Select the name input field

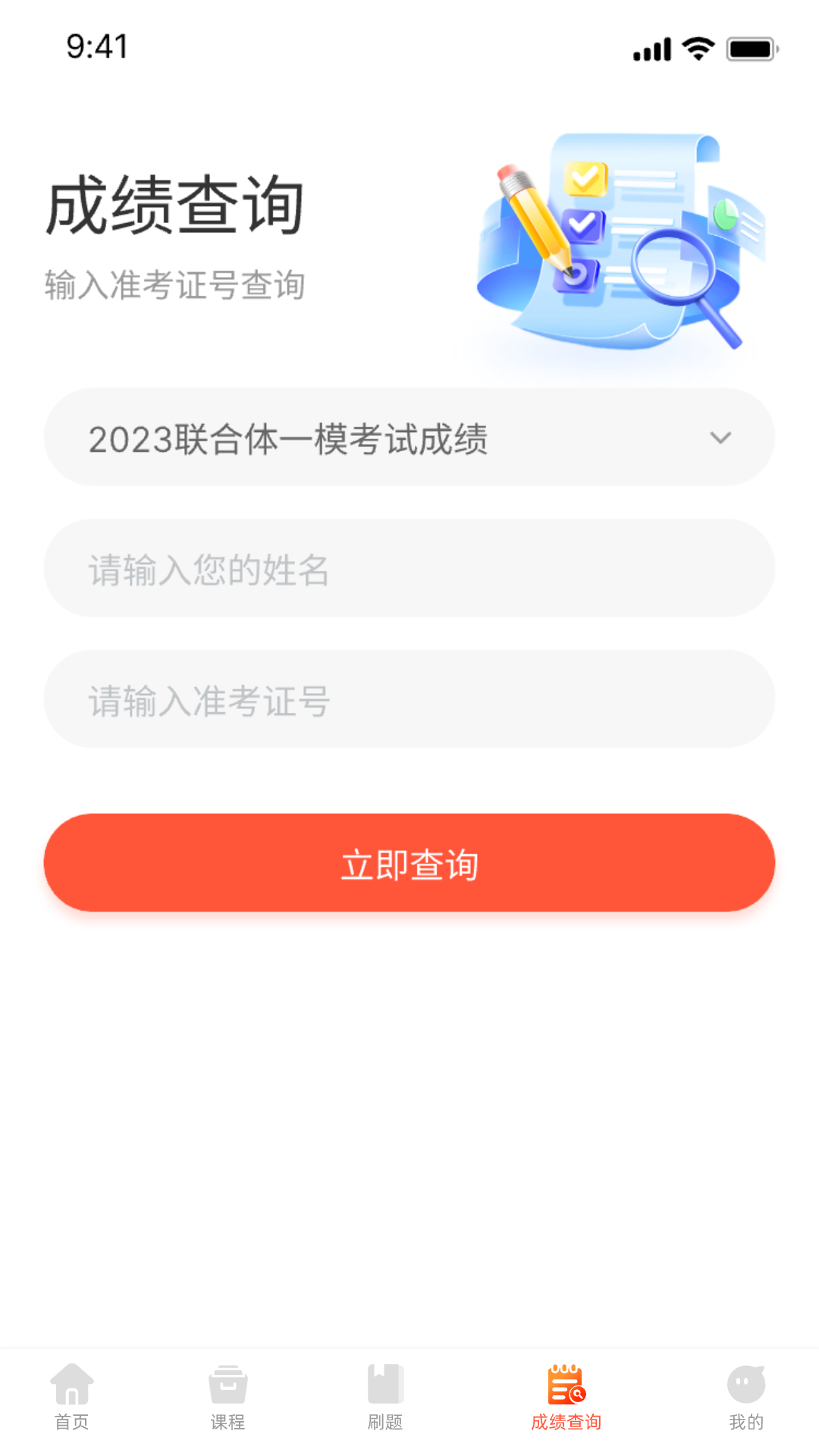(409, 569)
